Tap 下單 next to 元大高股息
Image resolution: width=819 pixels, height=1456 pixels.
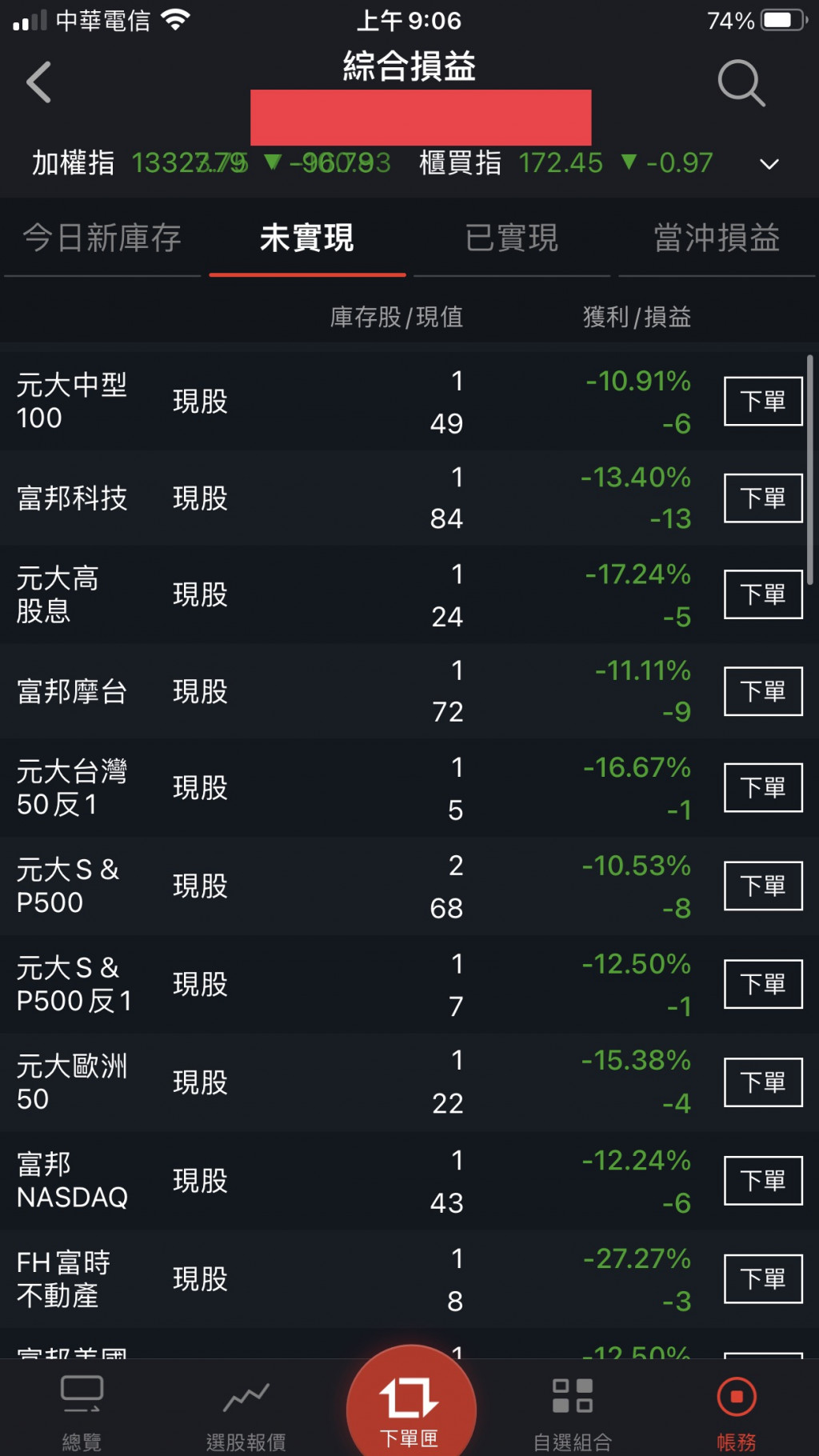[762, 594]
